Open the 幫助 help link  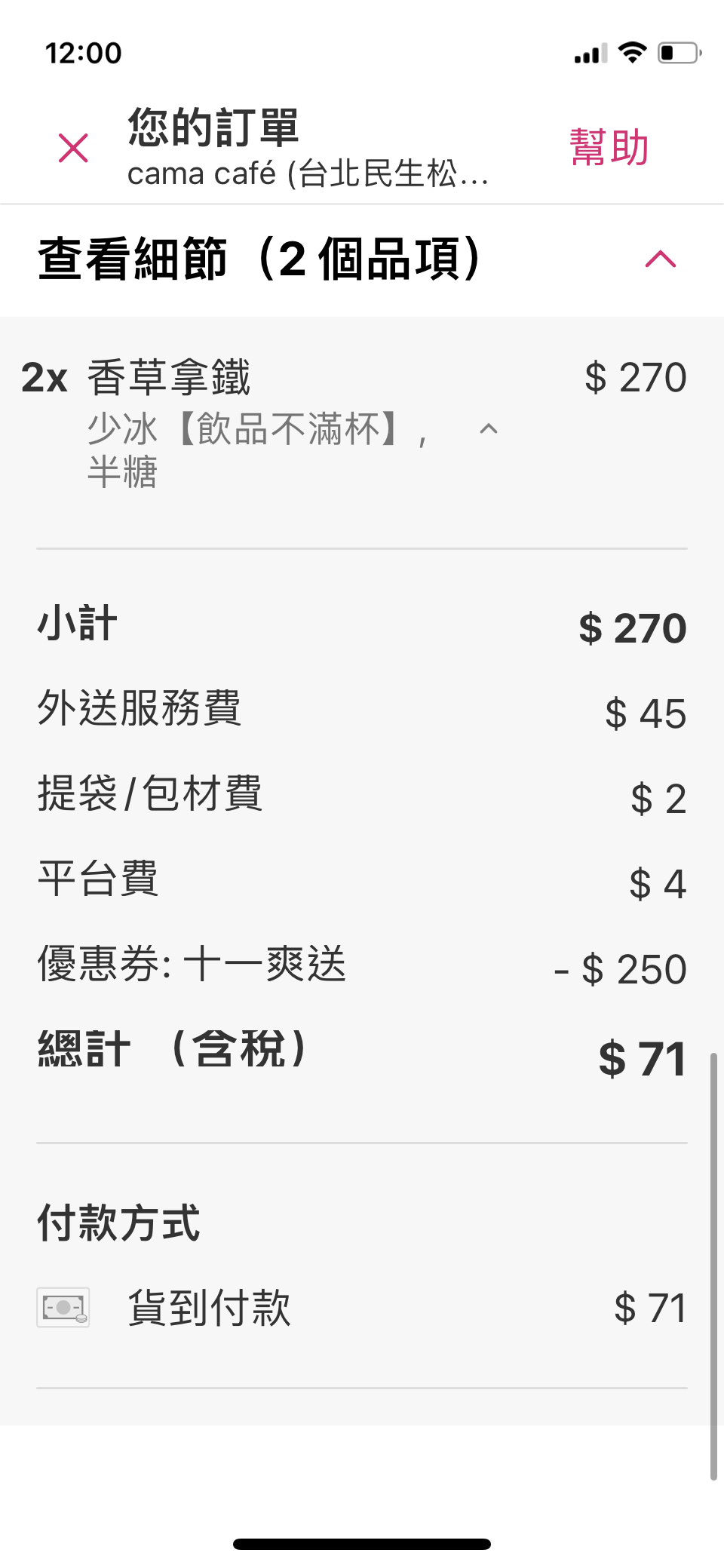point(609,147)
